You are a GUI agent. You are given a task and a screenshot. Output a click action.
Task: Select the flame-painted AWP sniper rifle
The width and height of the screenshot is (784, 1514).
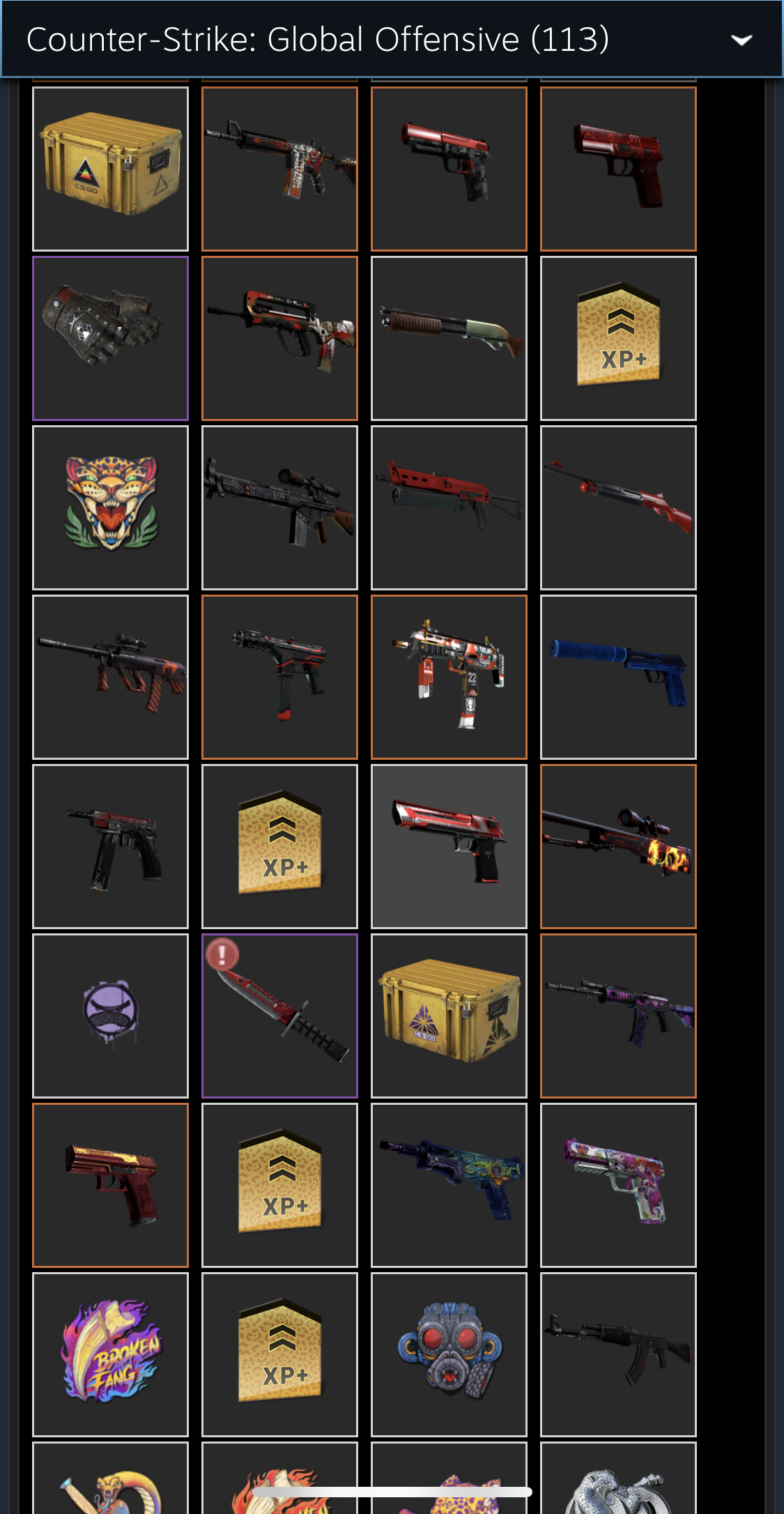pyautogui.click(x=618, y=846)
